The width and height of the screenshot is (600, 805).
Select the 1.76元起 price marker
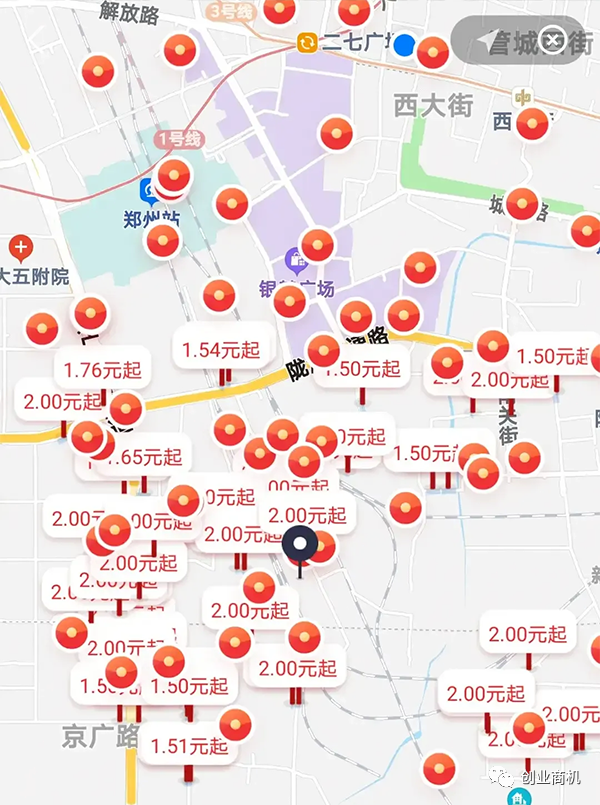pyautogui.click(x=102, y=370)
